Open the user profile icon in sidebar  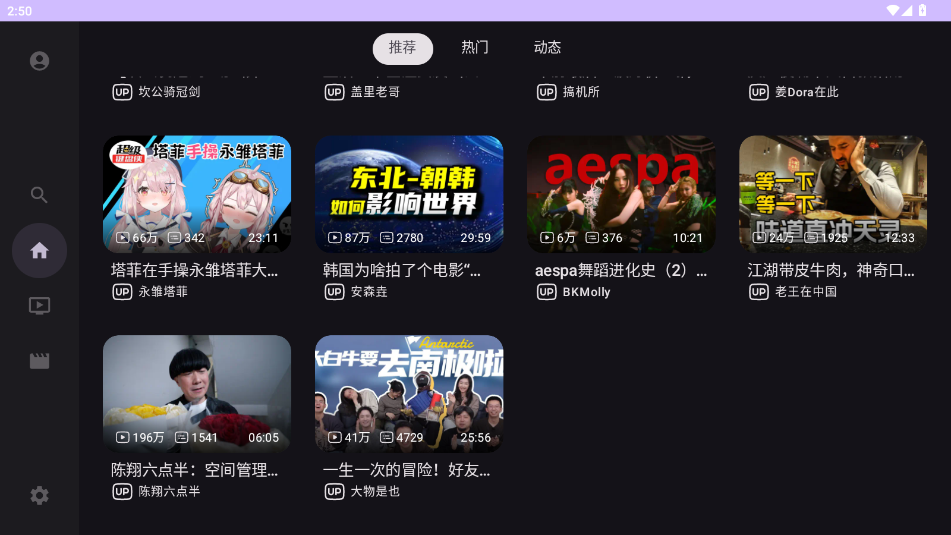point(39,61)
